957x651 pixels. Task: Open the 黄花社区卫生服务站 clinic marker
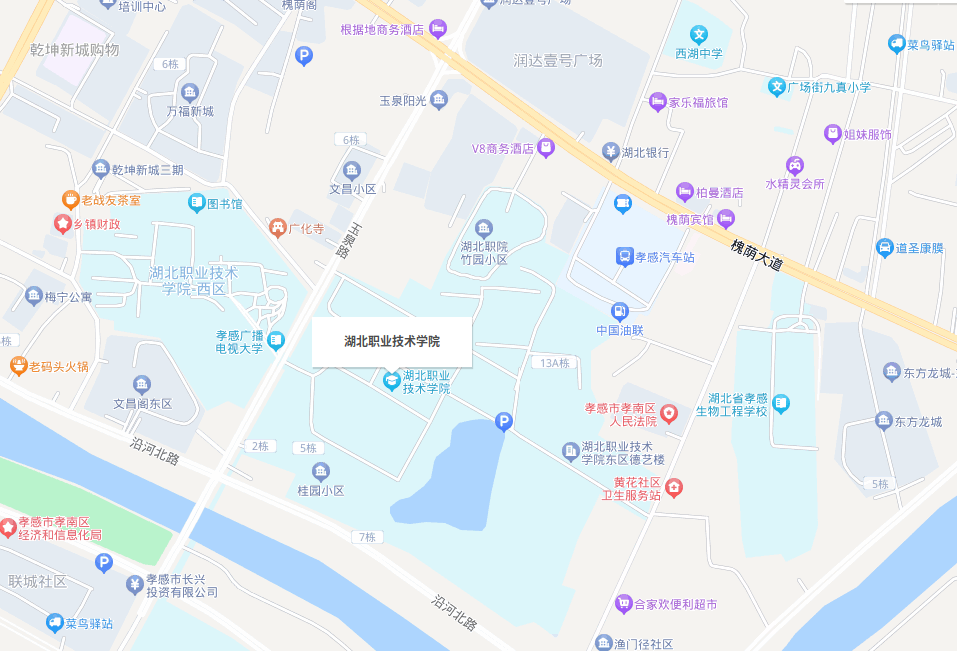coord(675,487)
